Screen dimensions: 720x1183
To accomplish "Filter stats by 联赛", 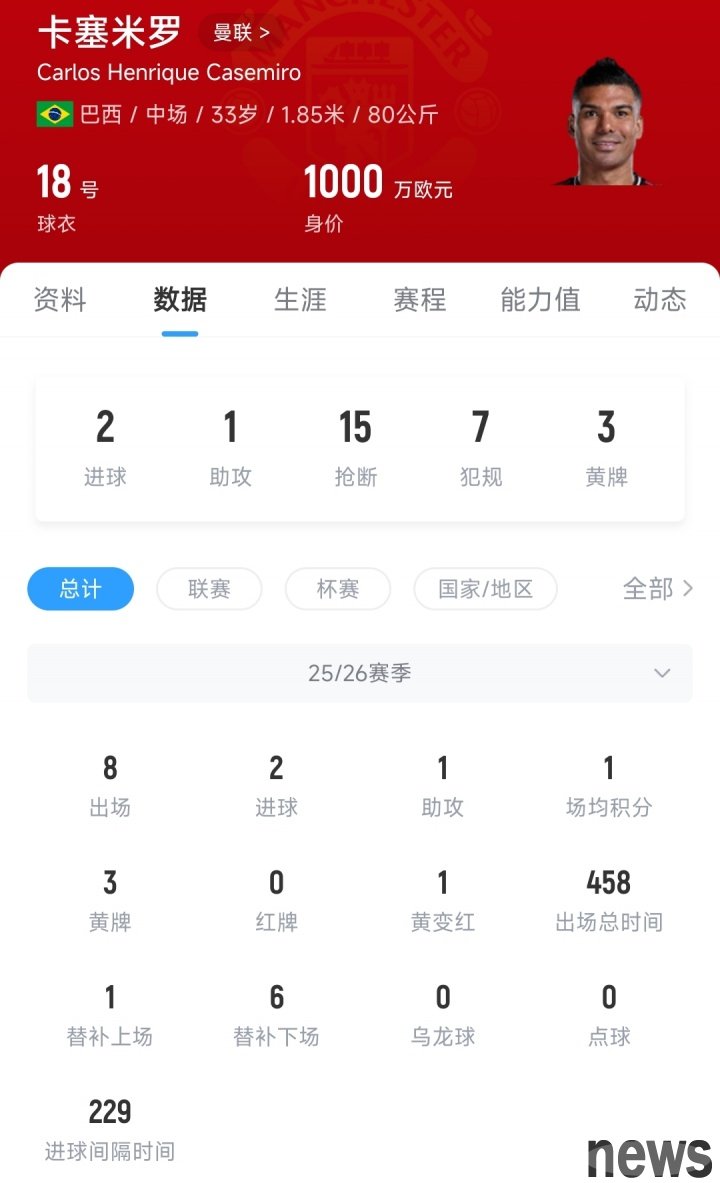I will pos(209,589).
